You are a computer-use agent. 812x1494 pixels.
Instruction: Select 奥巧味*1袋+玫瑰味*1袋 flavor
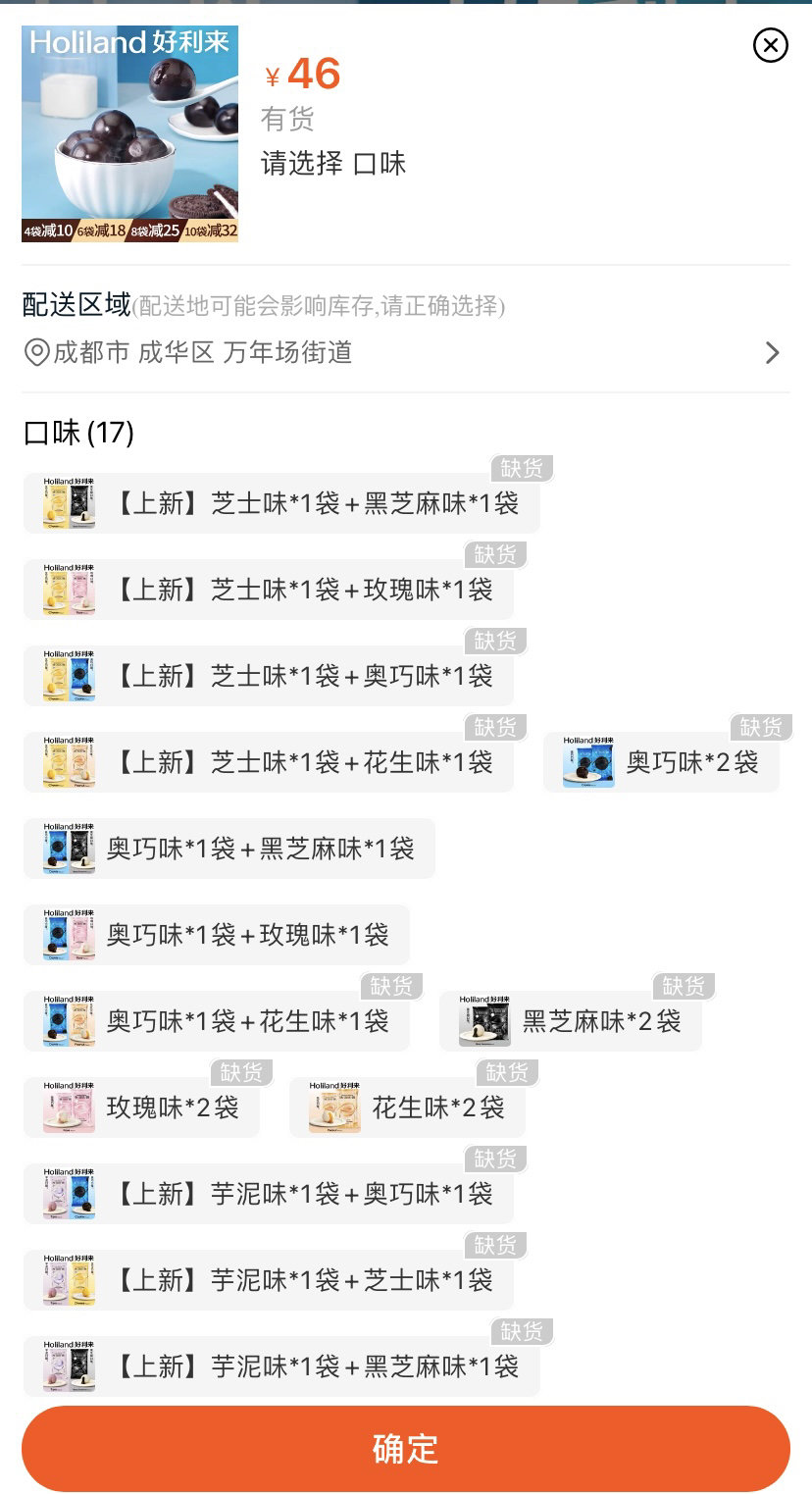(x=216, y=936)
